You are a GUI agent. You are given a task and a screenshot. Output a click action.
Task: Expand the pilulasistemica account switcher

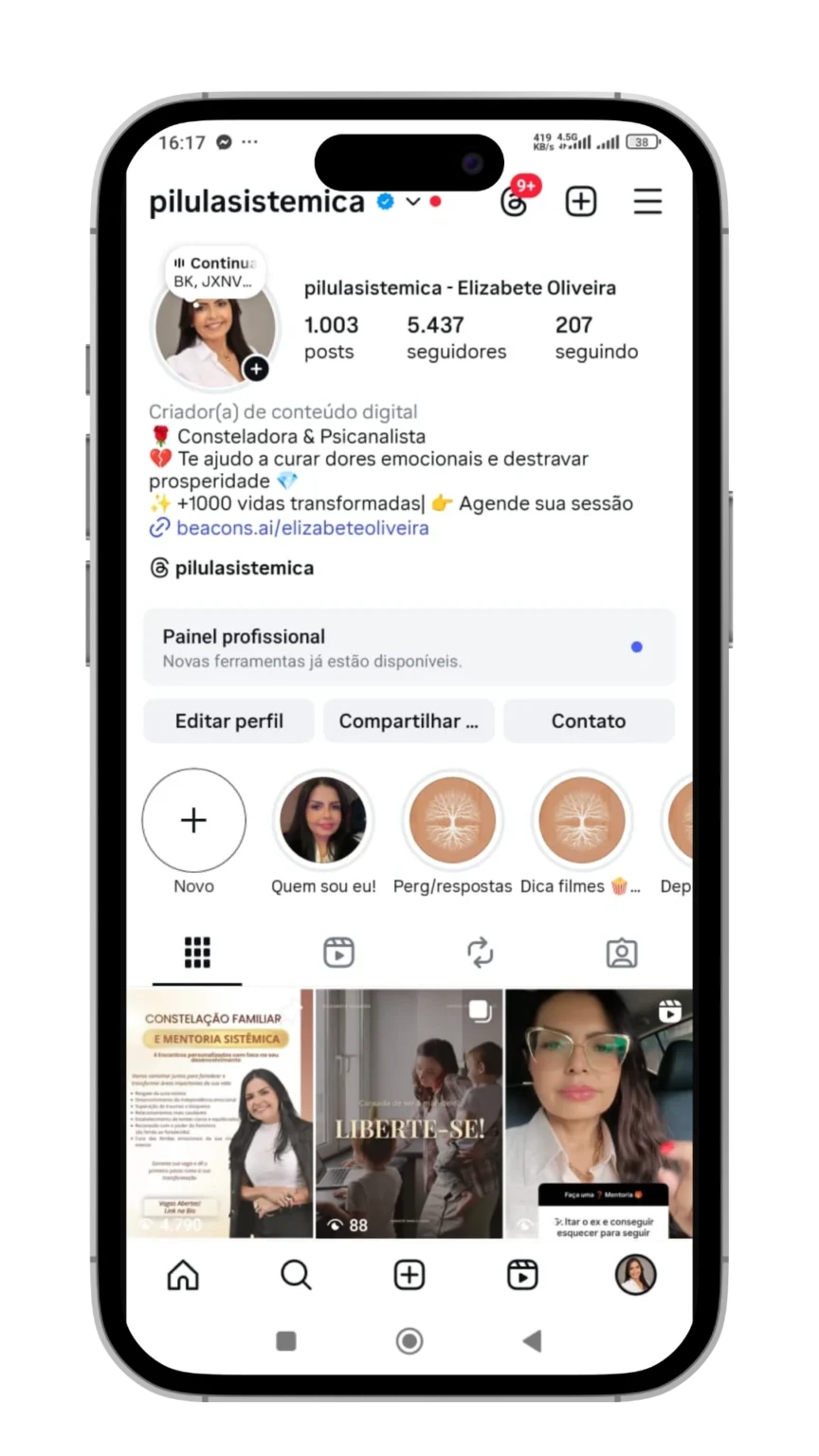point(412,201)
